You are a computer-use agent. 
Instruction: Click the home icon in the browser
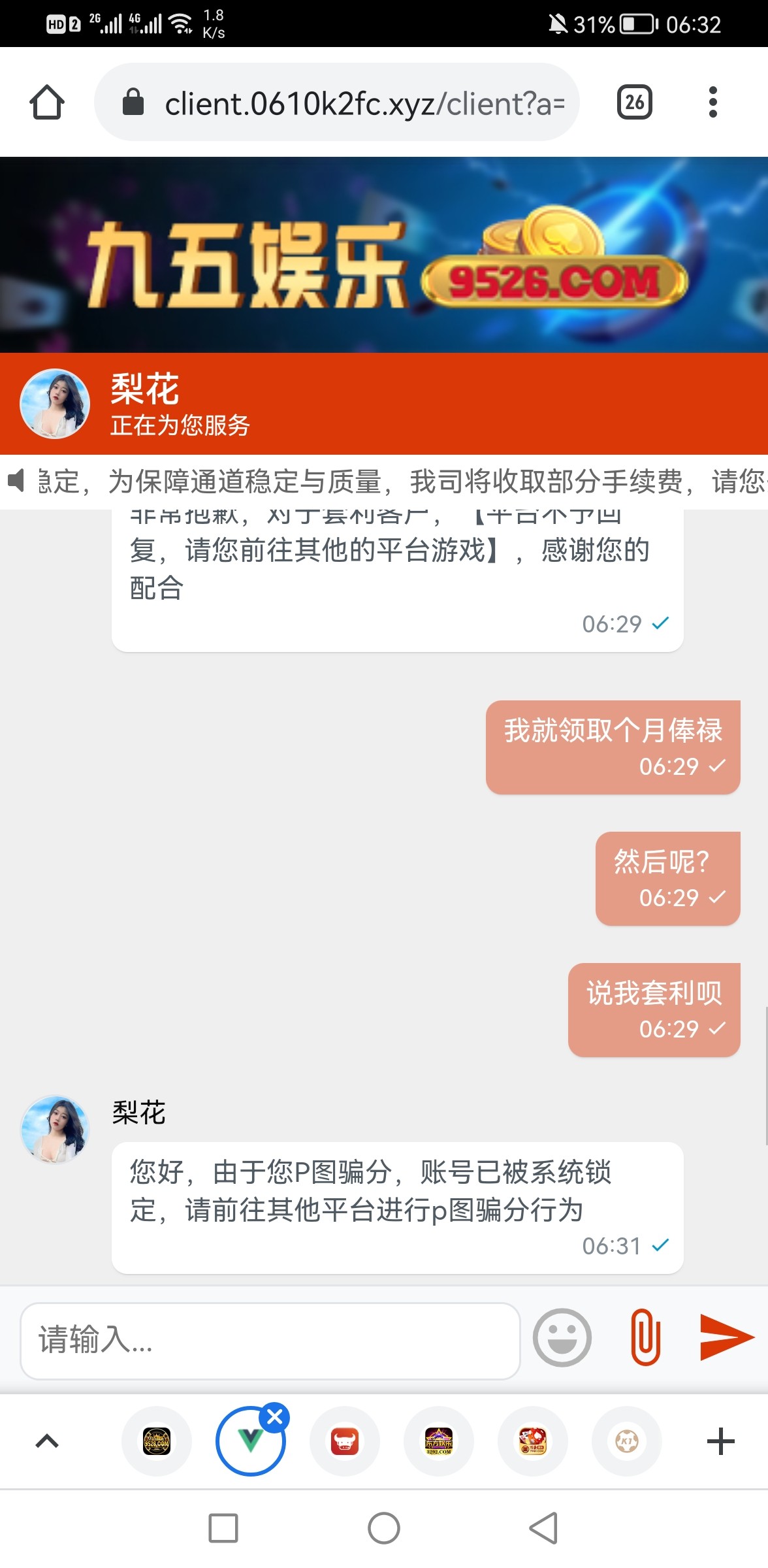[x=46, y=103]
